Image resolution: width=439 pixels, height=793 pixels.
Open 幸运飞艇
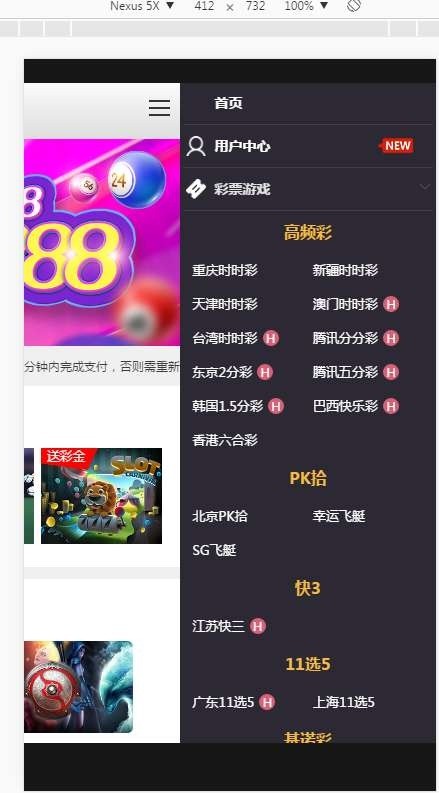[x=338, y=516]
